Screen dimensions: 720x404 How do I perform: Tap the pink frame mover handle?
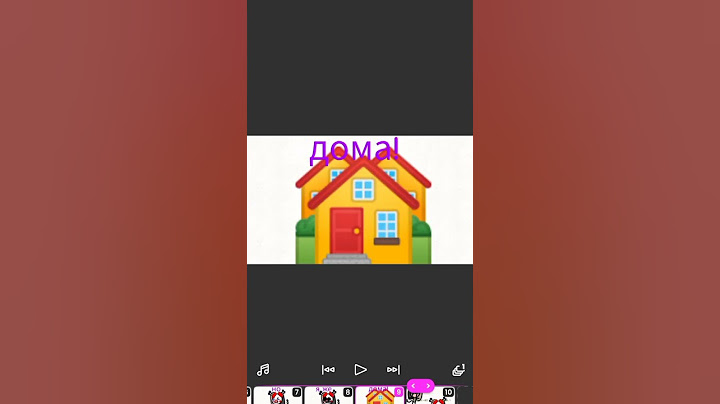click(420, 385)
